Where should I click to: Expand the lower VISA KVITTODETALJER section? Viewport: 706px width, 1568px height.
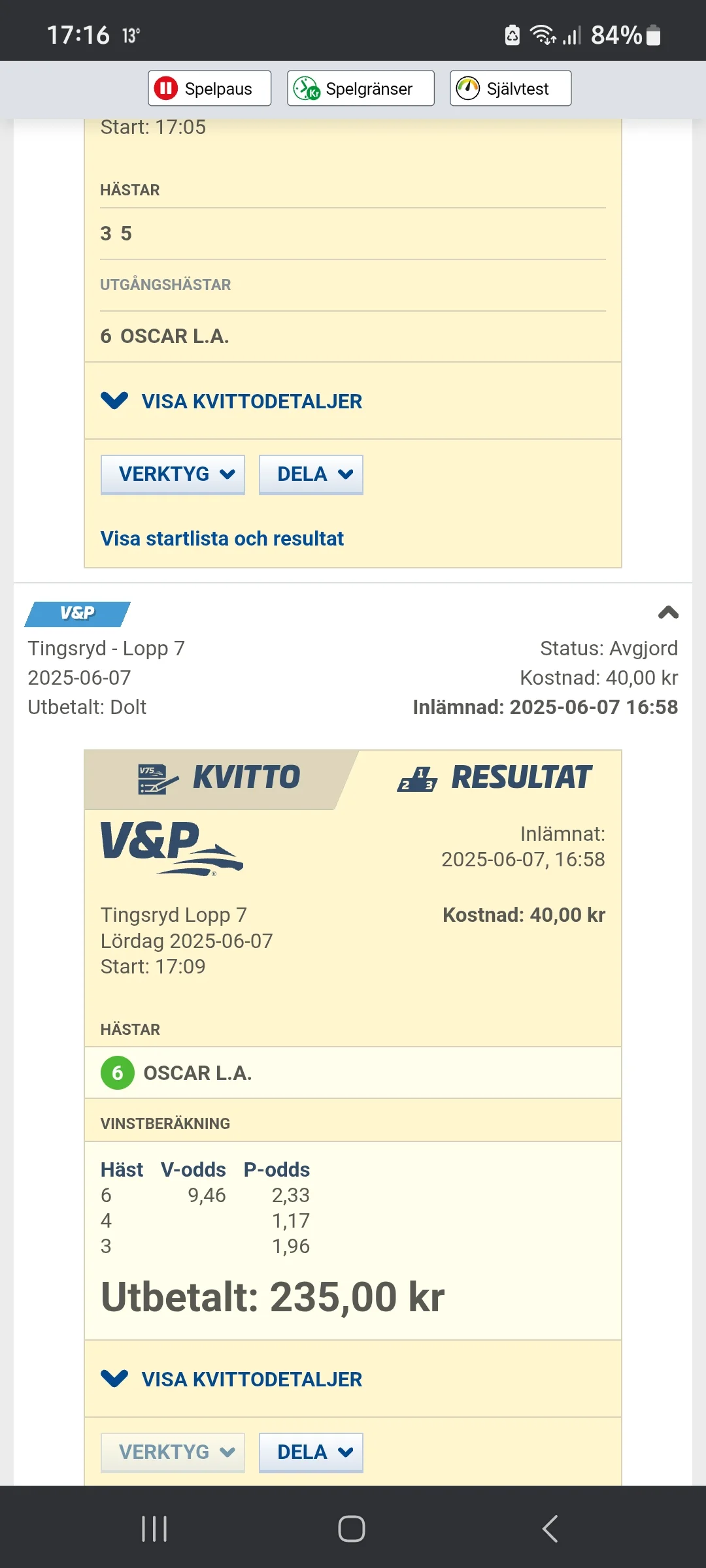tap(232, 1379)
